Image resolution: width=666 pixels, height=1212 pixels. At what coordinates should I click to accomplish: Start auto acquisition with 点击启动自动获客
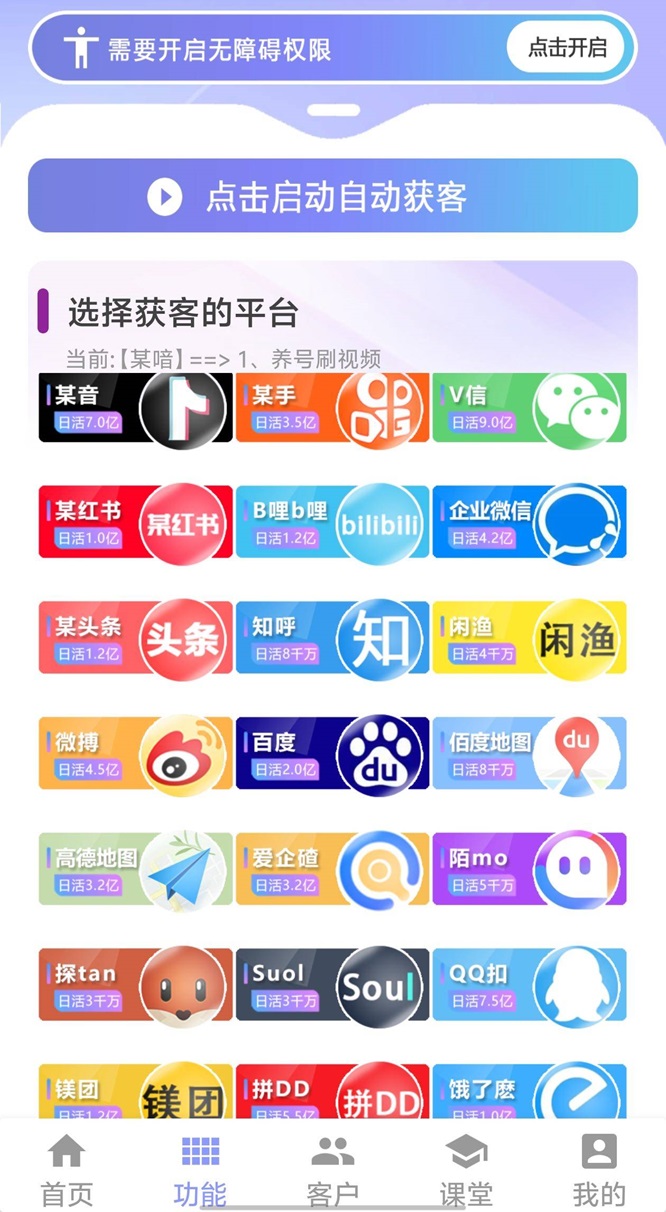[332, 196]
